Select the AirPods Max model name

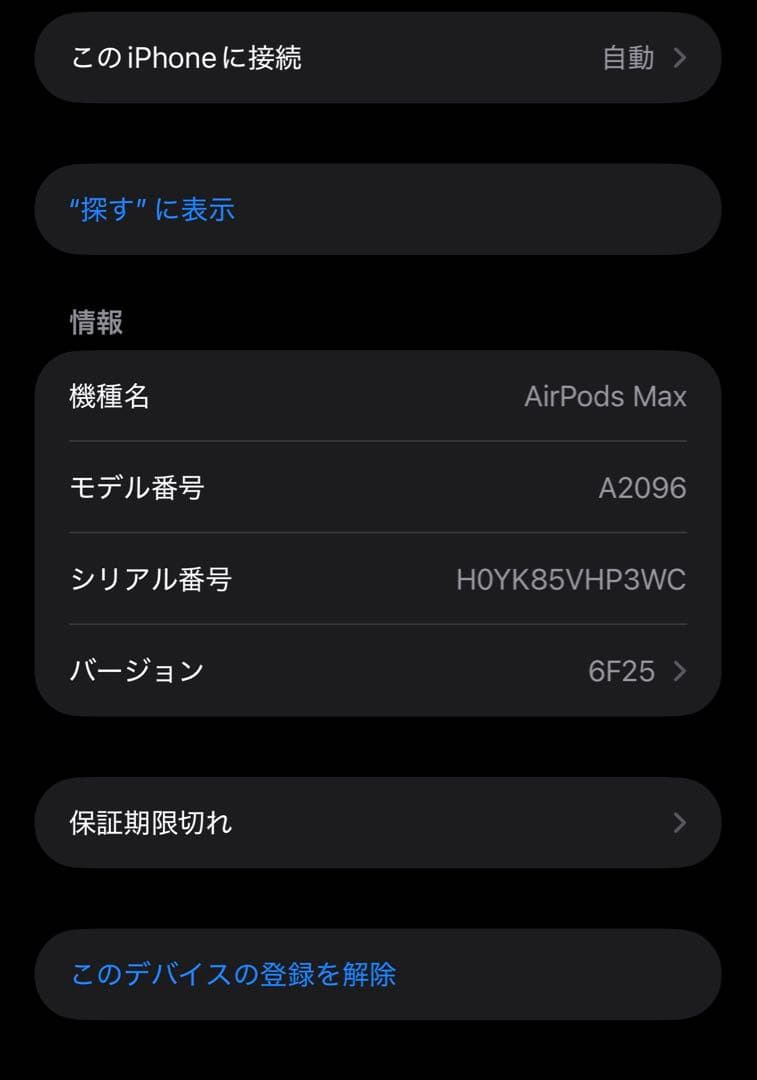(607, 397)
